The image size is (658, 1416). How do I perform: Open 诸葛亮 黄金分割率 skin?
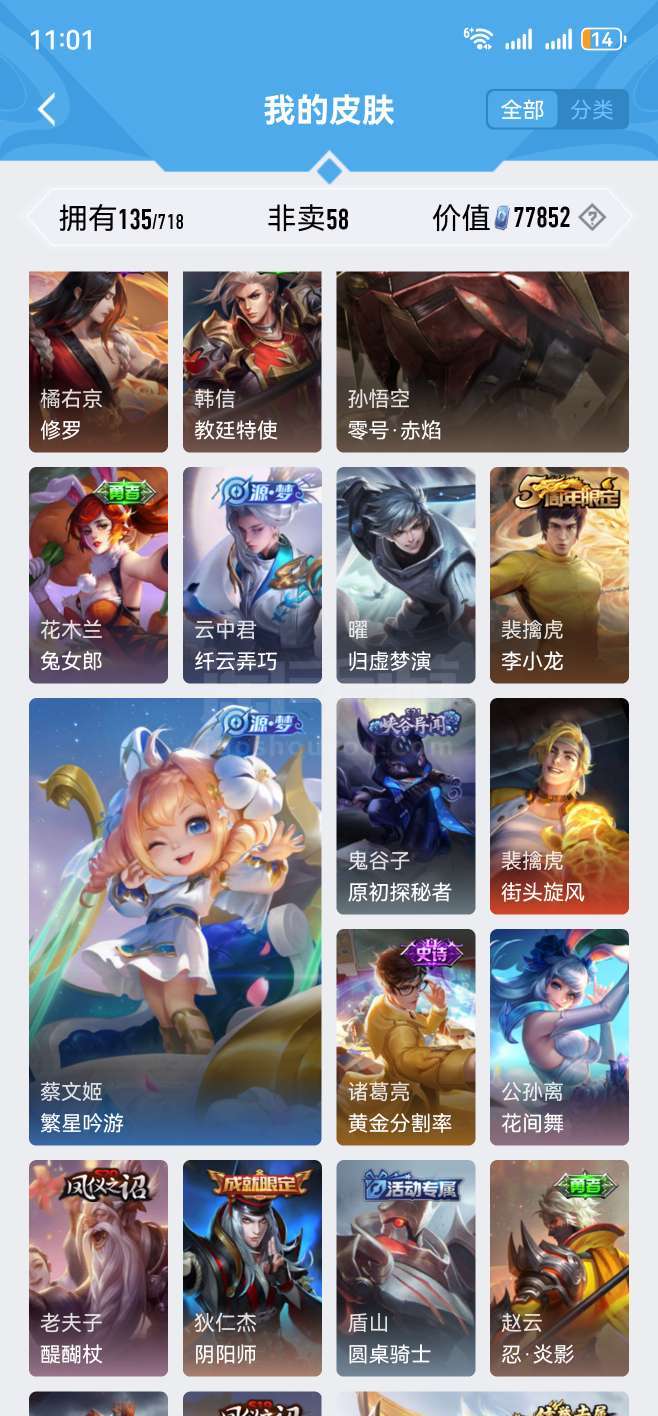(405, 1037)
